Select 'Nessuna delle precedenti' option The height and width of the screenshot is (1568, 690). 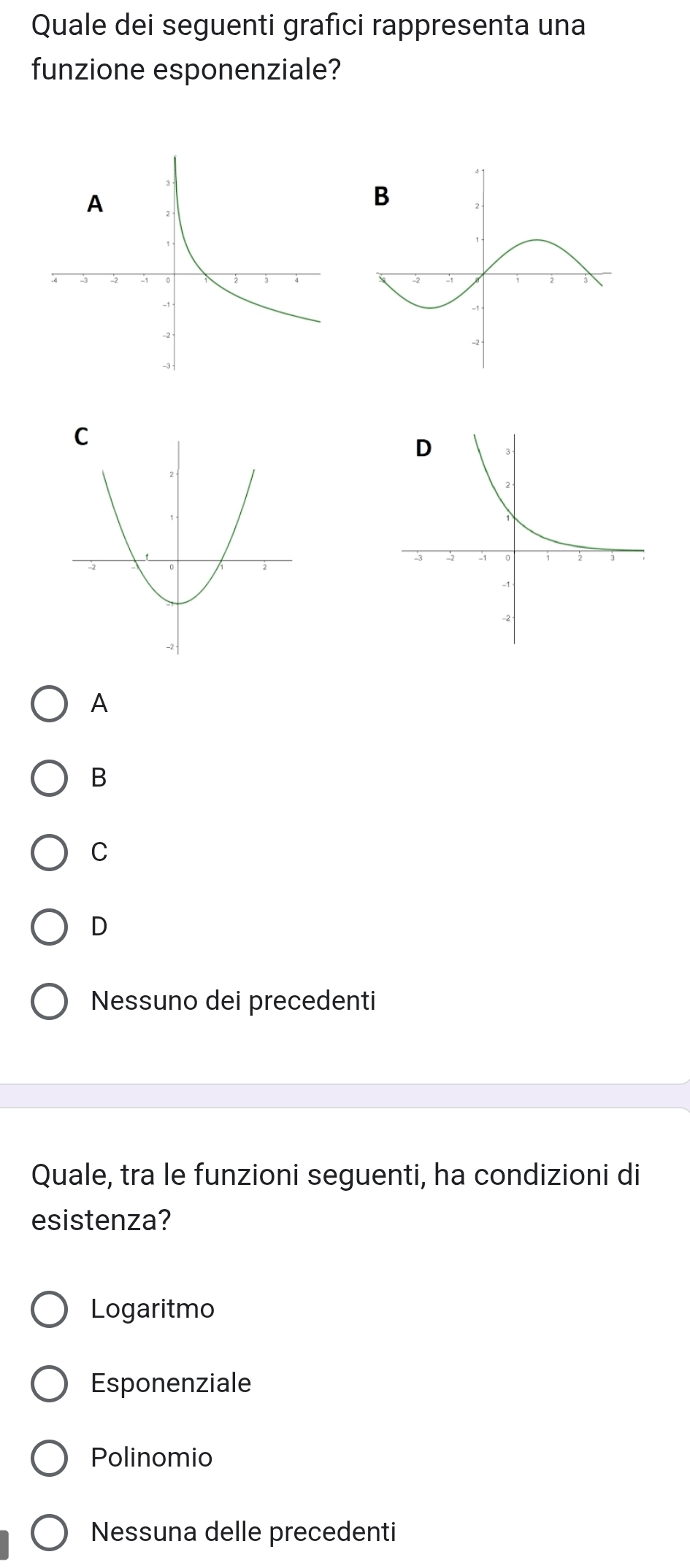(x=50, y=1533)
